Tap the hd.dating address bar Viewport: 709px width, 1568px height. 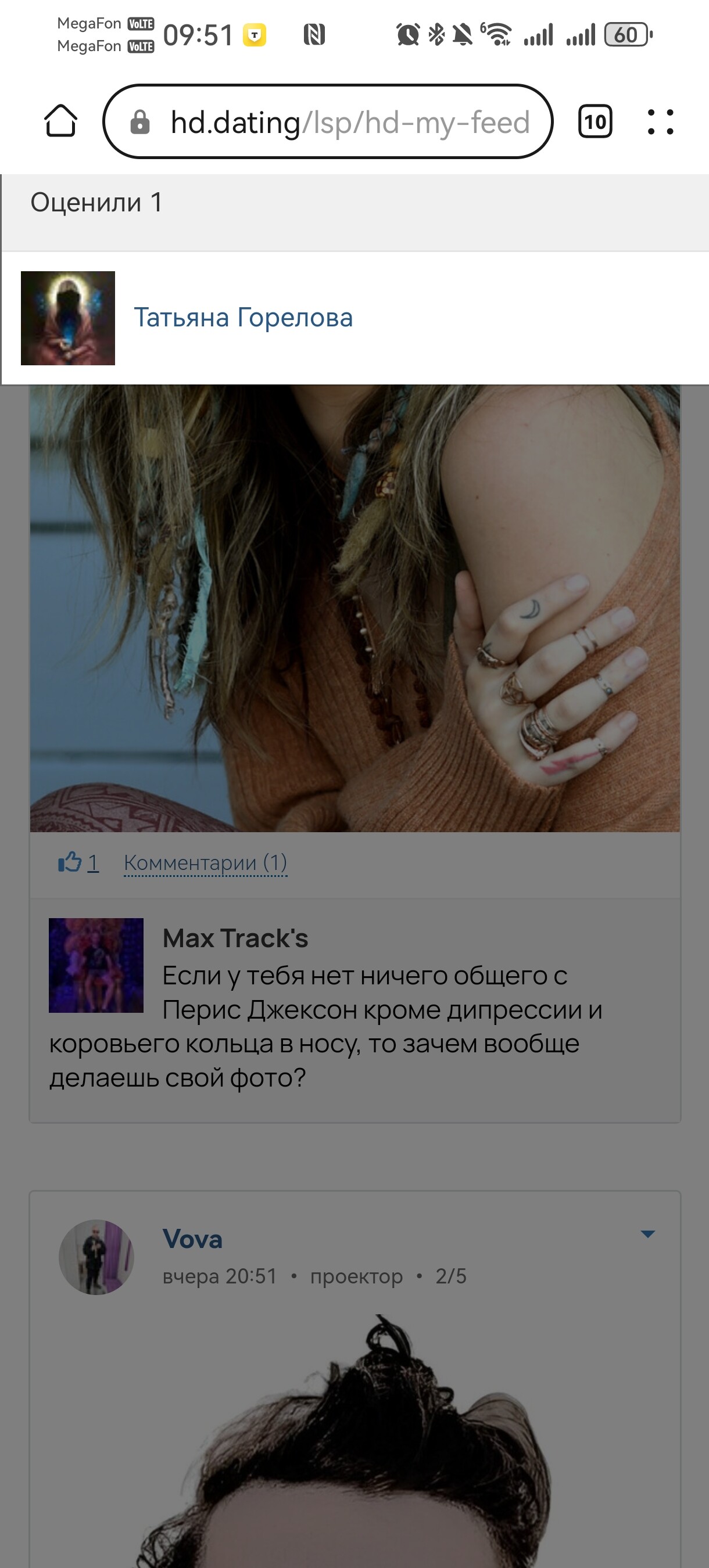pos(328,122)
